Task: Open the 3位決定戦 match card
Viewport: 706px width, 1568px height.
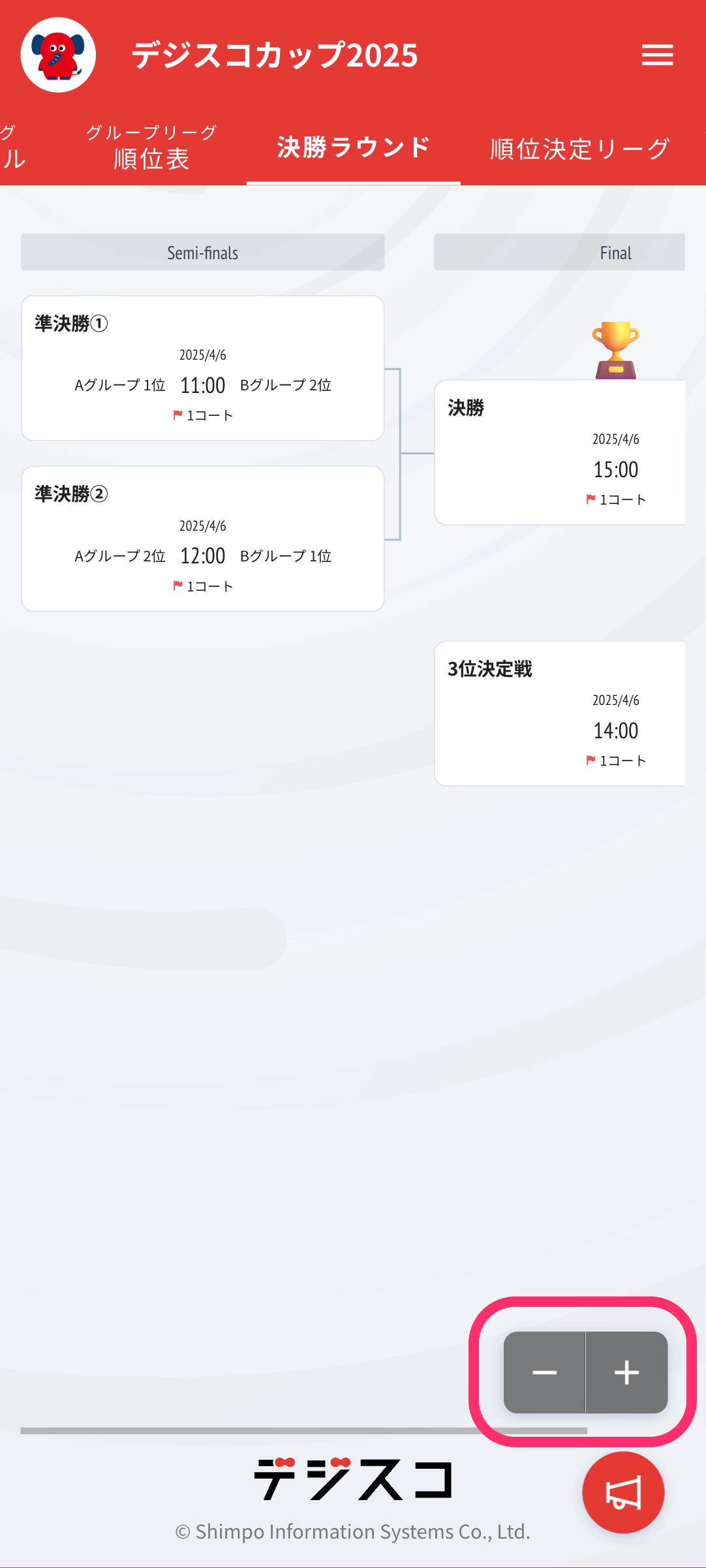Action: tap(559, 712)
